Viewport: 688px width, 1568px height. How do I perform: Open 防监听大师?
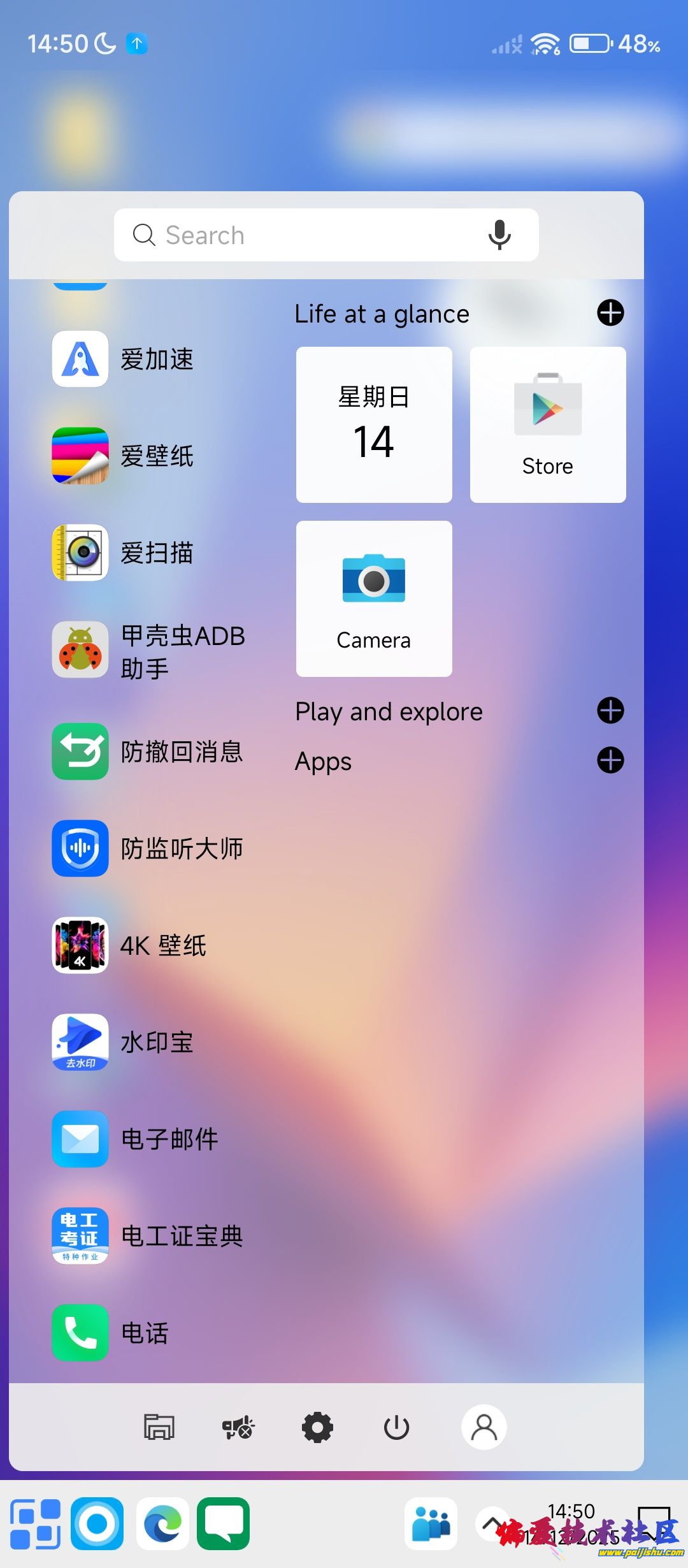coord(80,848)
